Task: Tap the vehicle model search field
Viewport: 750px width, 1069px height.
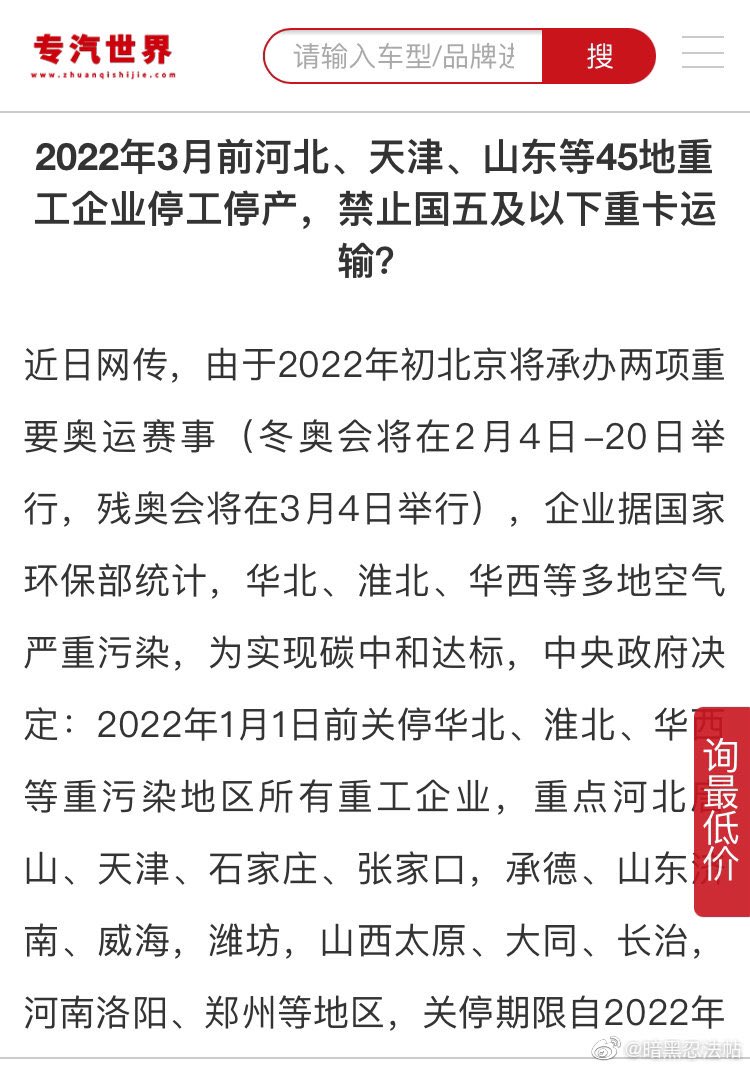Action: click(x=404, y=56)
